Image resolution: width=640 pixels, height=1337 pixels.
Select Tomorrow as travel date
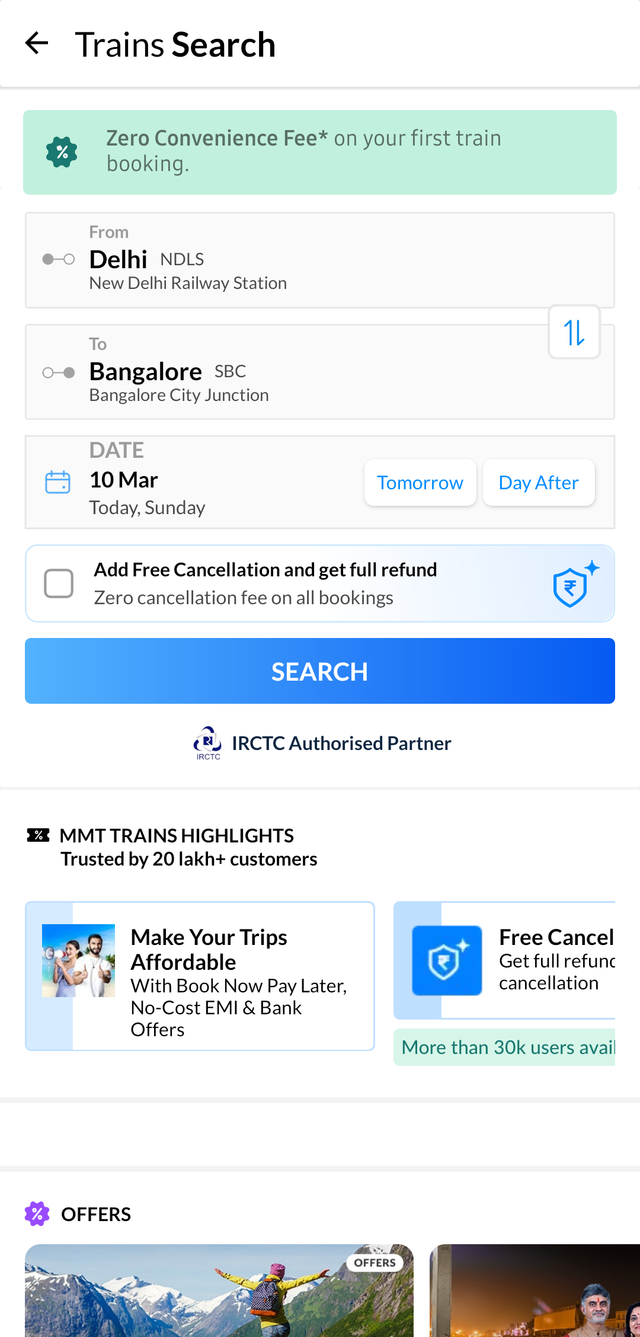[x=420, y=483]
